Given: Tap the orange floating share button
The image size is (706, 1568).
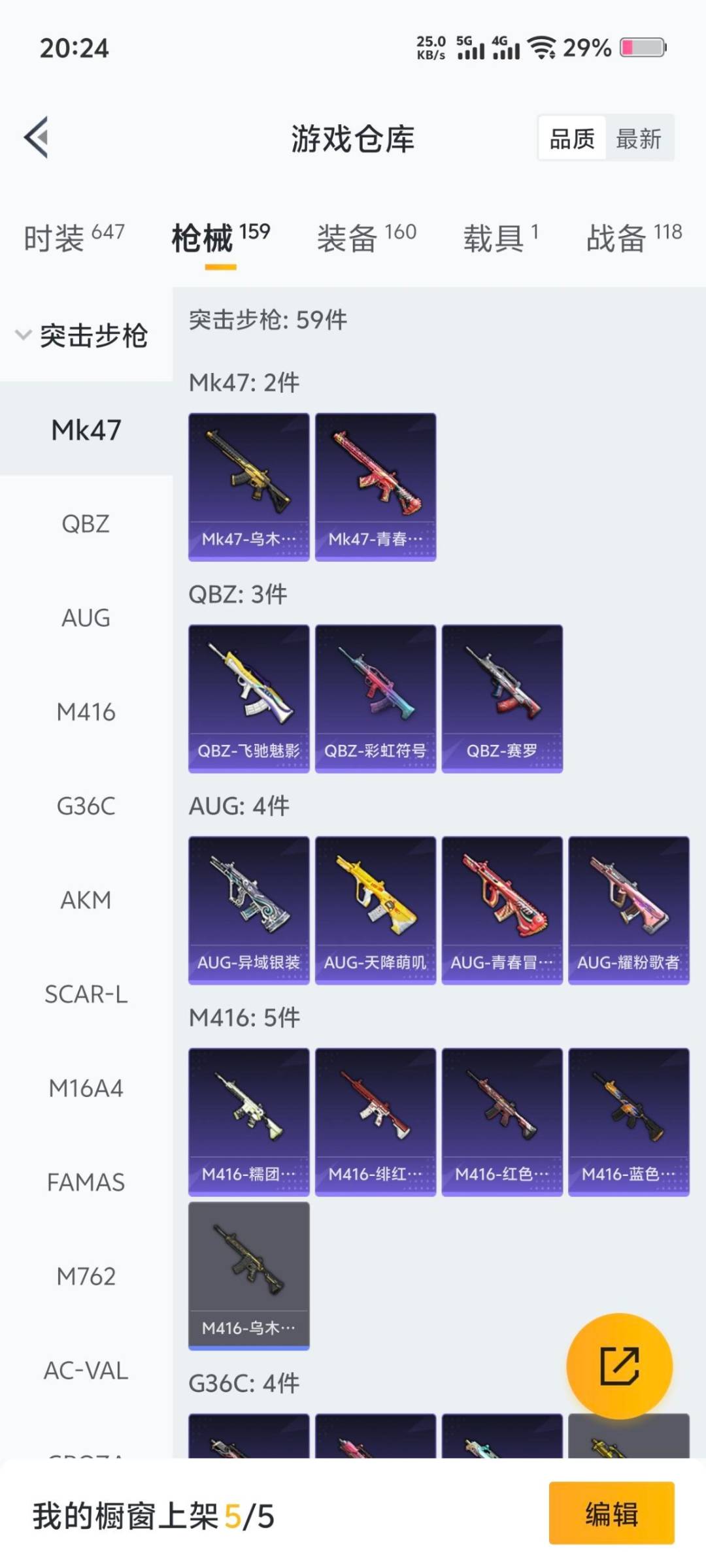Looking at the screenshot, I should 619,1366.
